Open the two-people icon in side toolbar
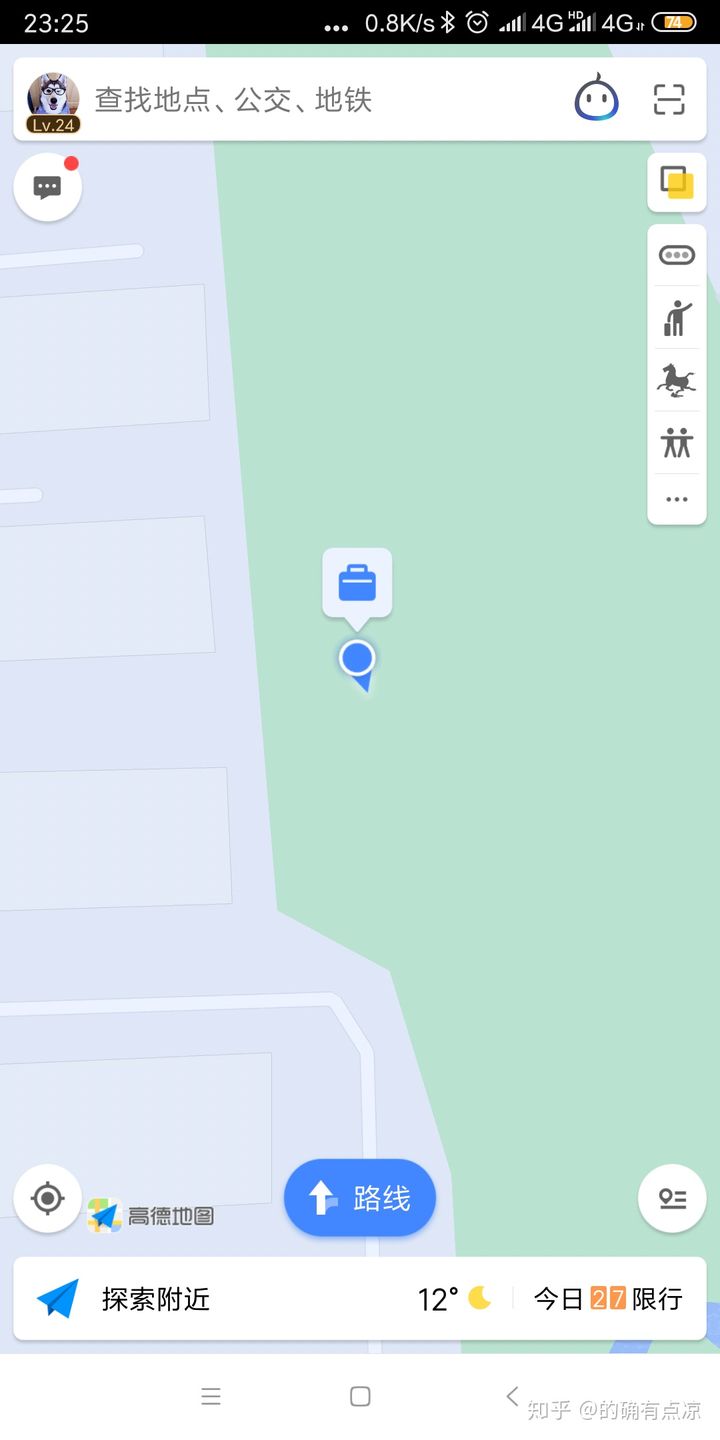This screenshot has height=1440, width=720. (x=677, y=442)
